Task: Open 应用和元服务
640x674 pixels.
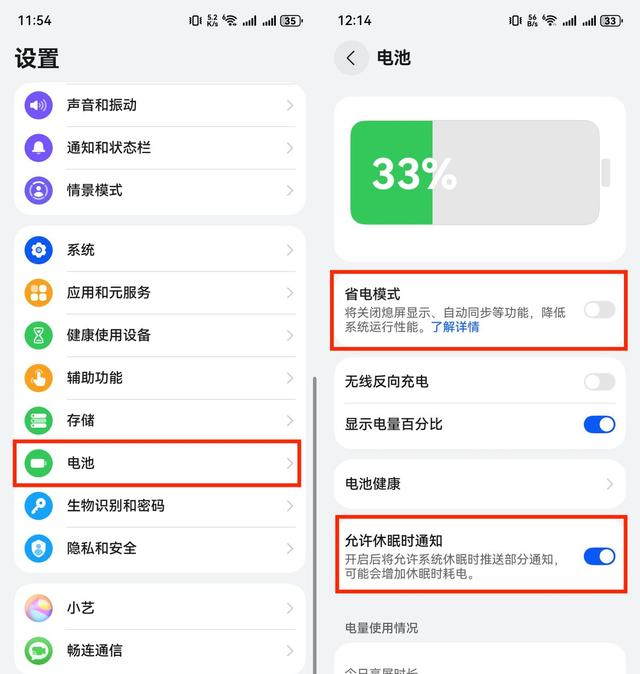Action: 160,293
